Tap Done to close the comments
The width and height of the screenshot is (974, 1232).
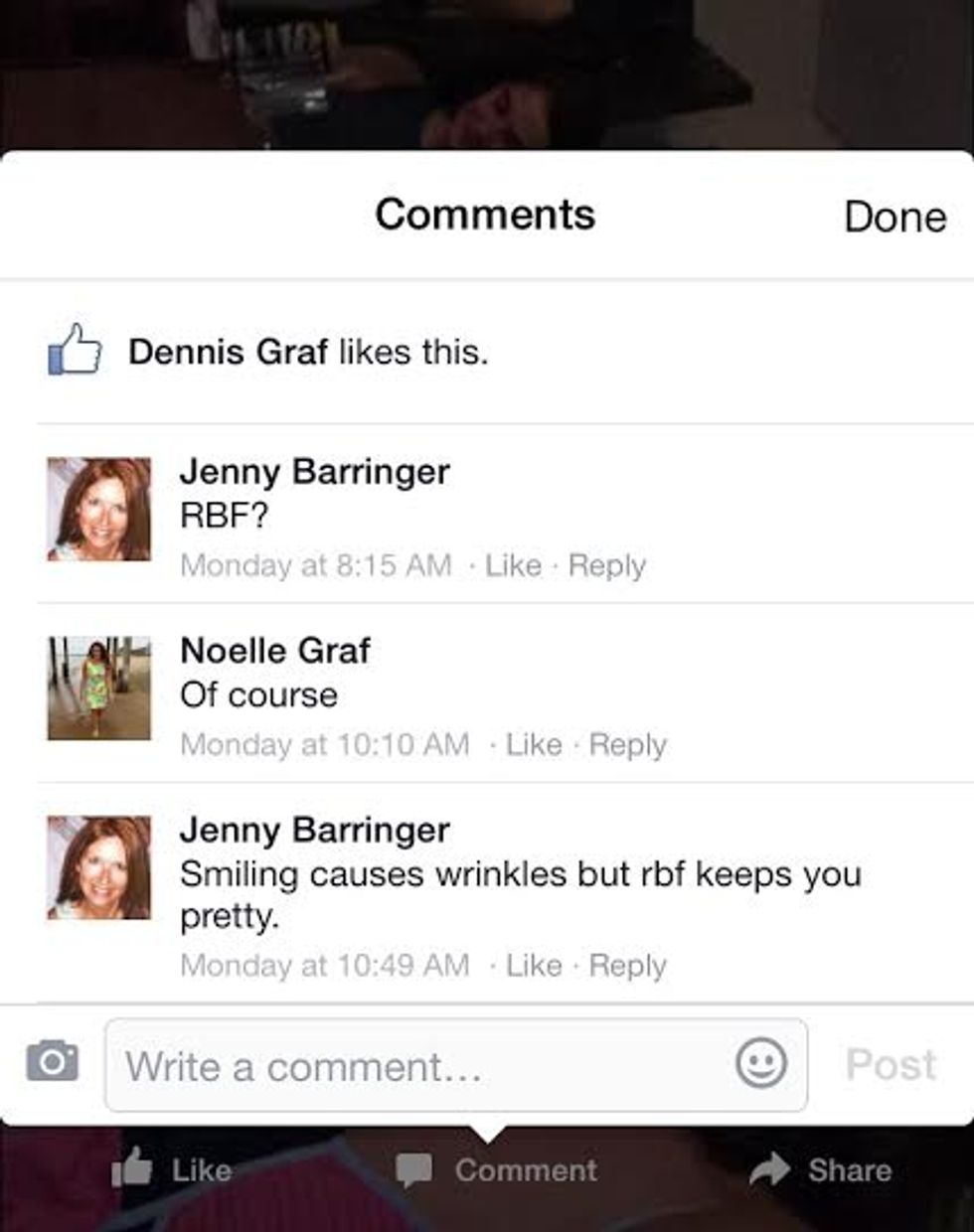[894, 217]
